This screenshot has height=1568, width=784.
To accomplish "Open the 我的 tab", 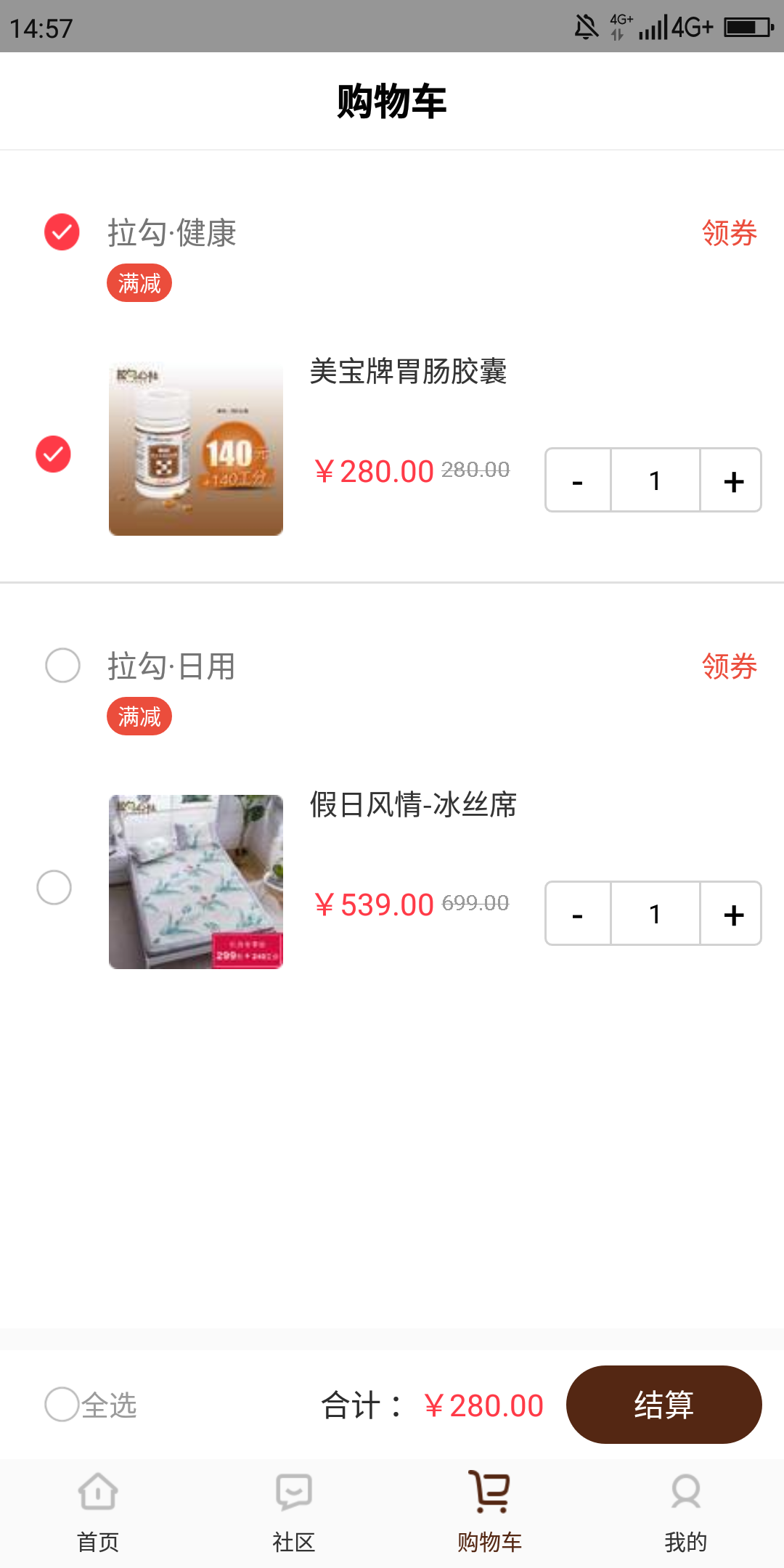I will coord(686,1511).
